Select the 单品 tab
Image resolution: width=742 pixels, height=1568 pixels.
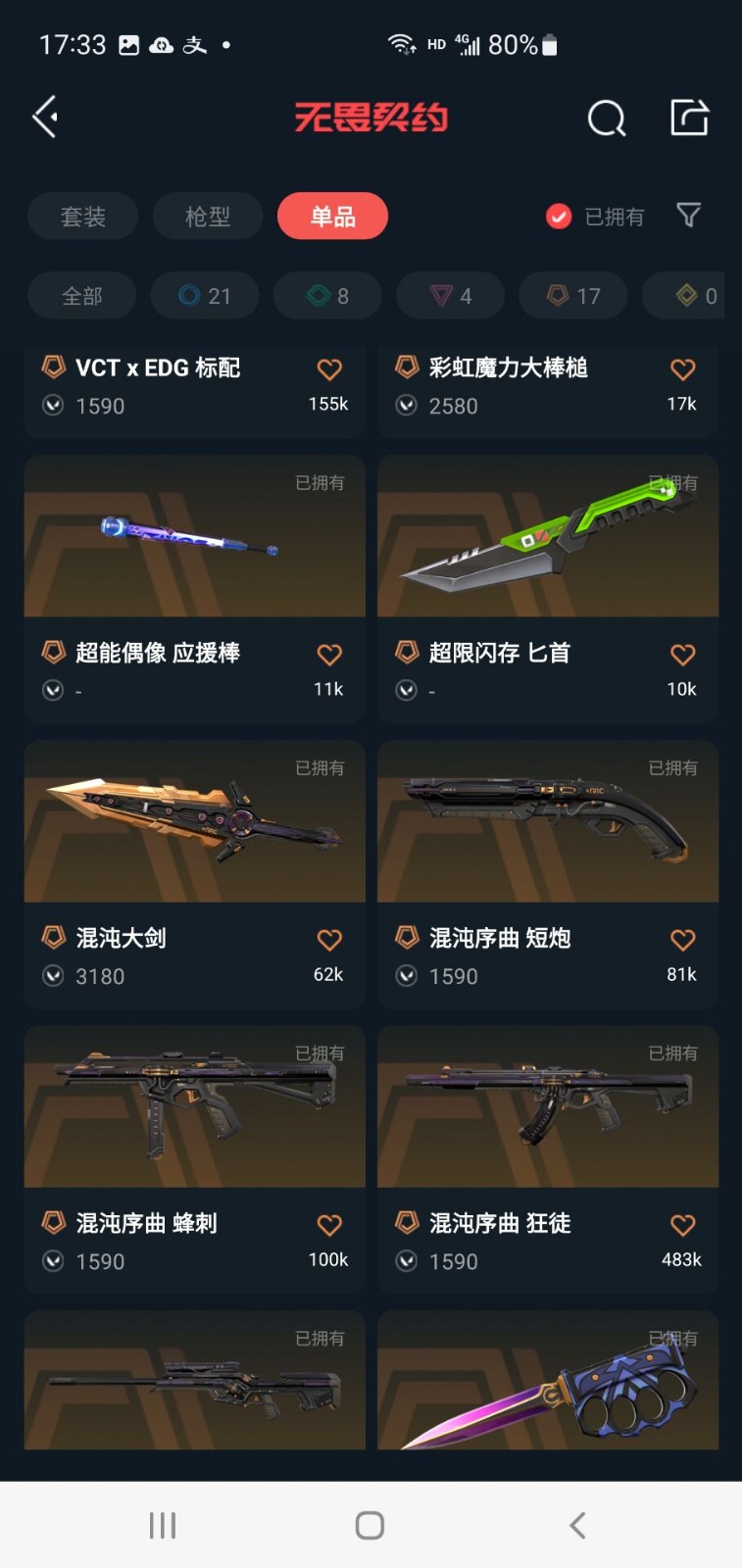point(332,217)
